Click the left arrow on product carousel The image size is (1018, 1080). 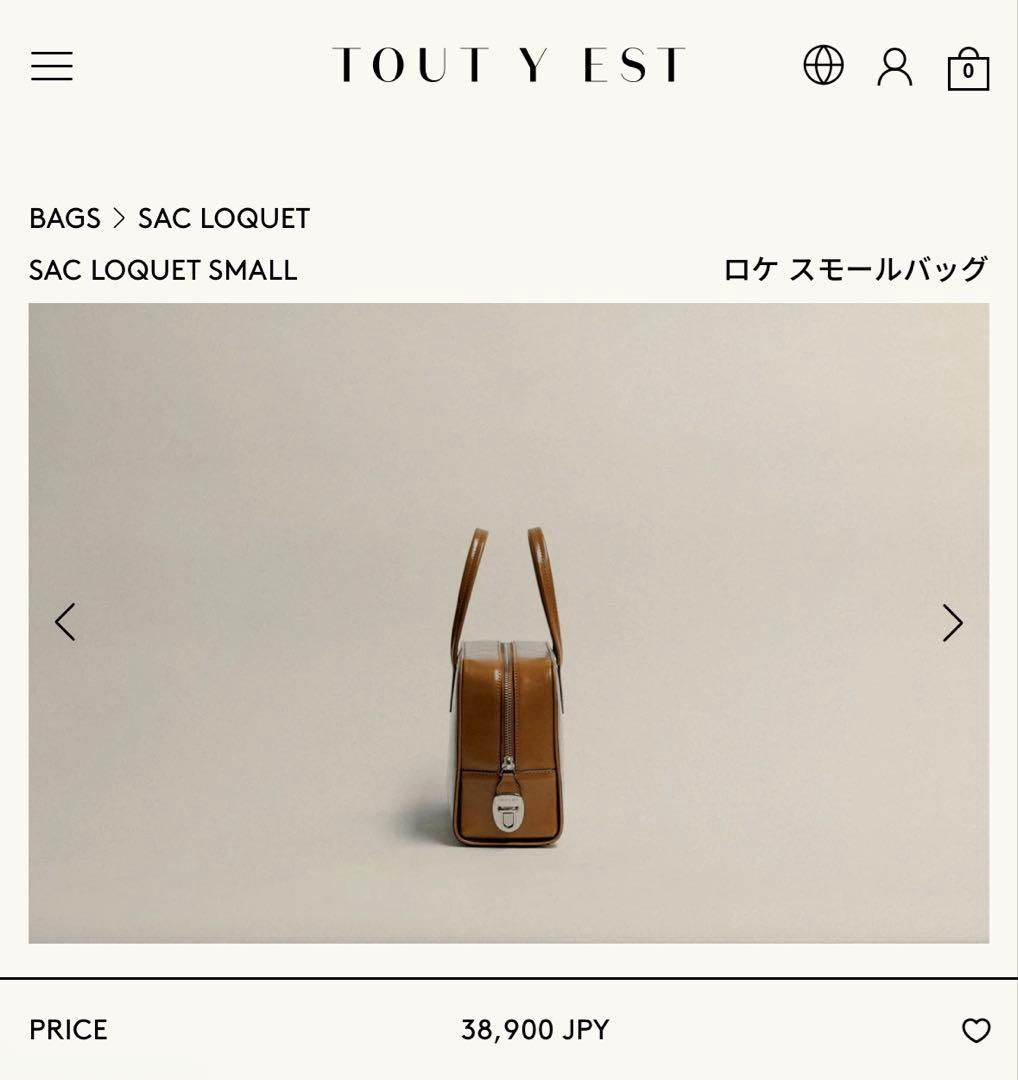64,622
